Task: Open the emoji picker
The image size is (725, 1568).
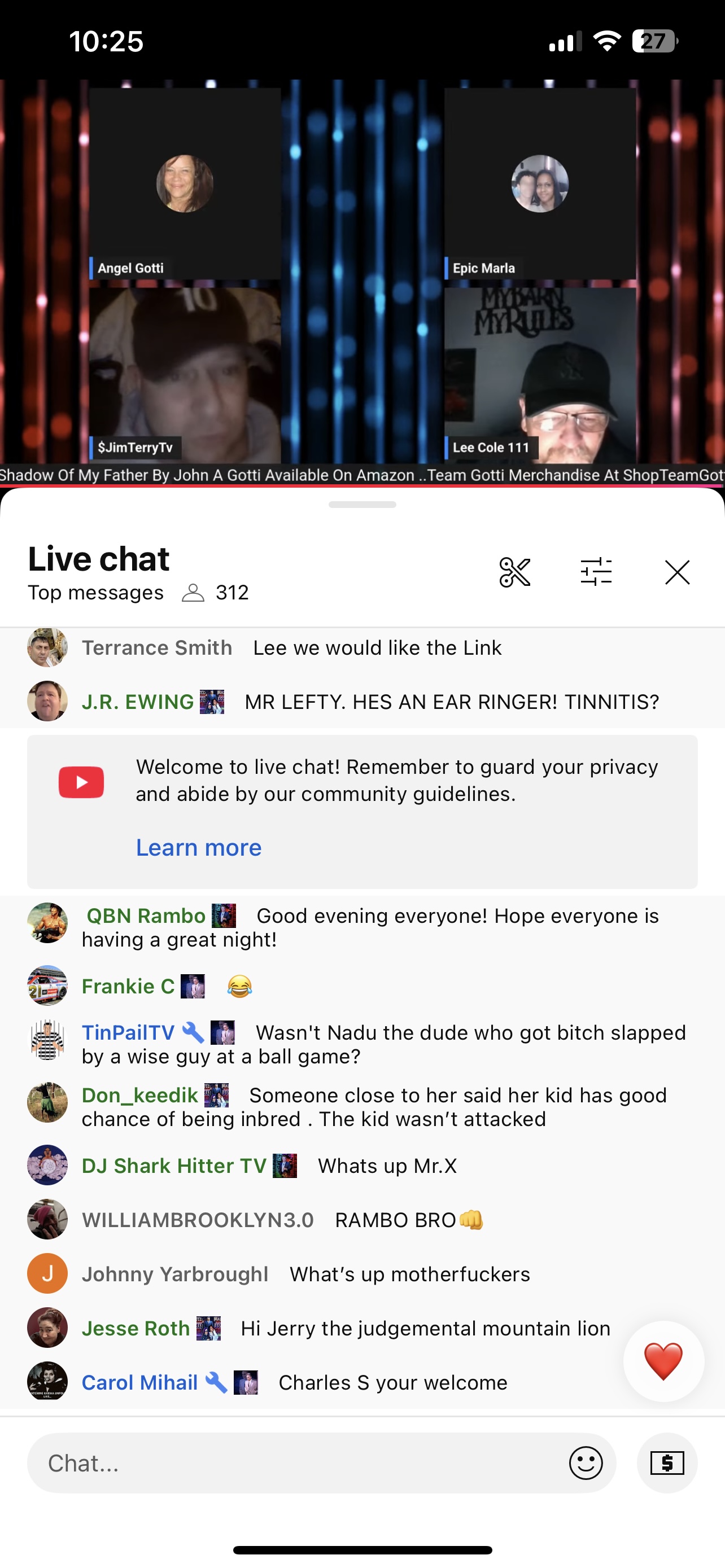Action: click(586, 1462)
